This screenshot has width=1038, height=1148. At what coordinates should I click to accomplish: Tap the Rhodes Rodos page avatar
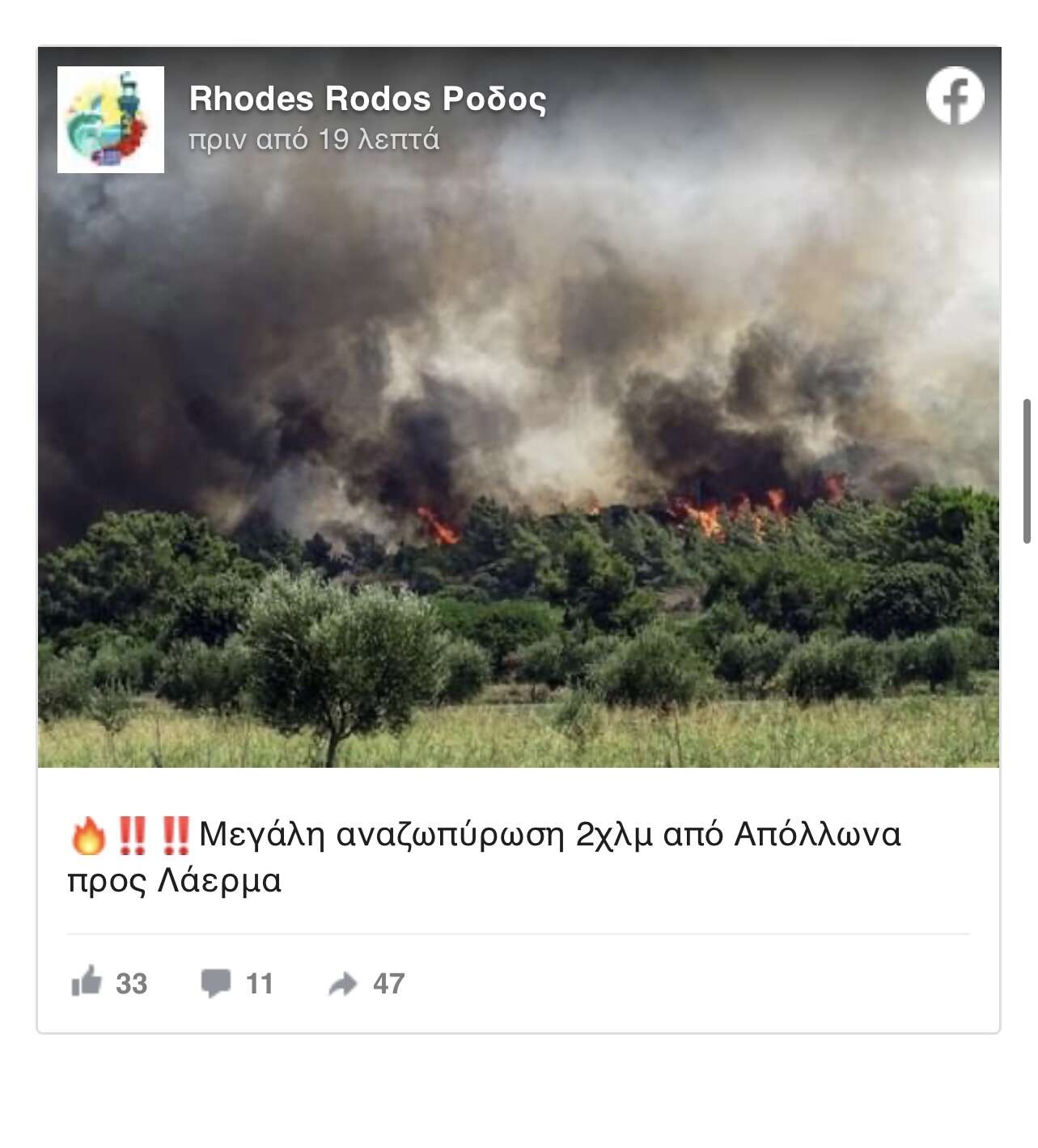pos(111,120)
